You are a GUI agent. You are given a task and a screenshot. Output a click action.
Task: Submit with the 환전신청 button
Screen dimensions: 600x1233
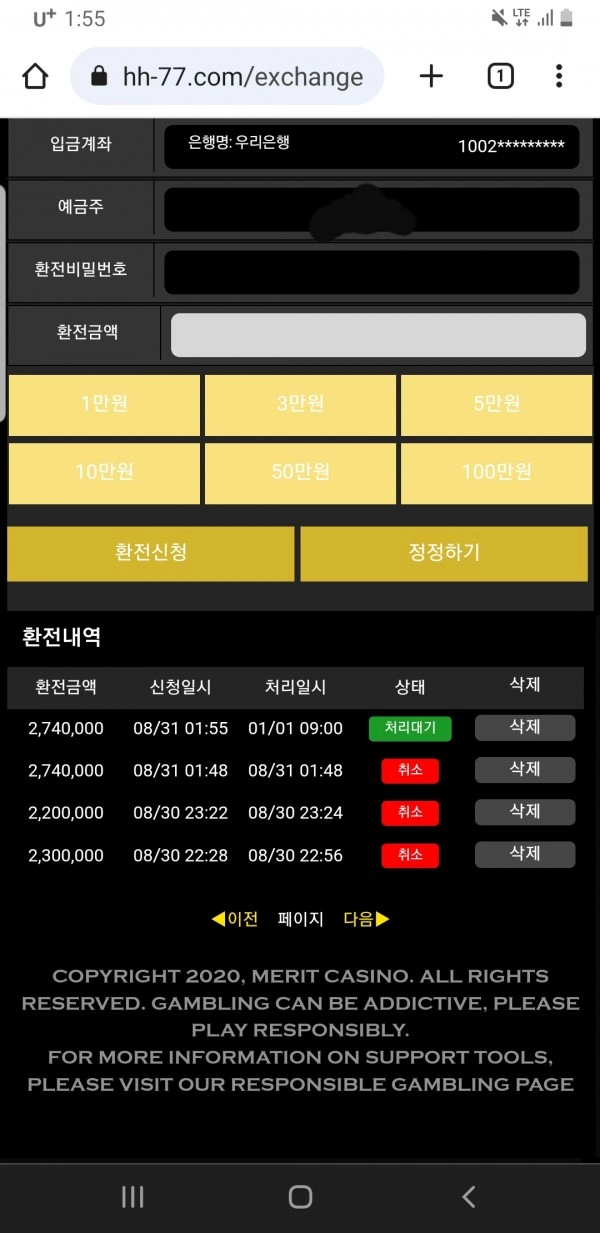151,553
